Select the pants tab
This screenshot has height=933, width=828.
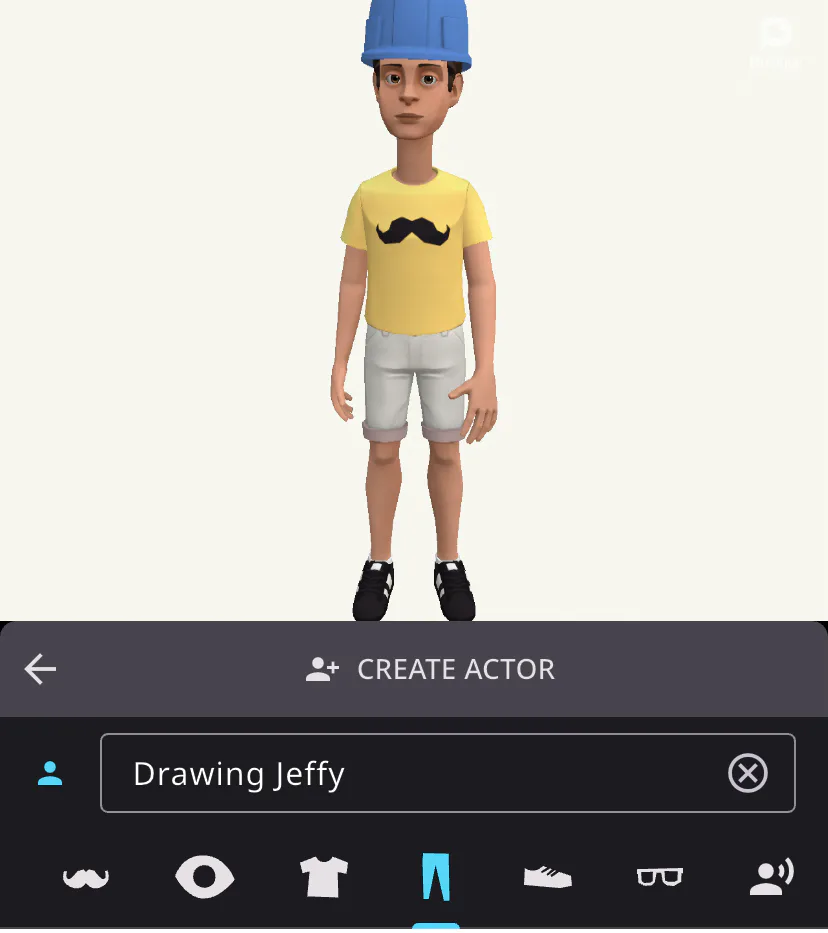[436, 878]
